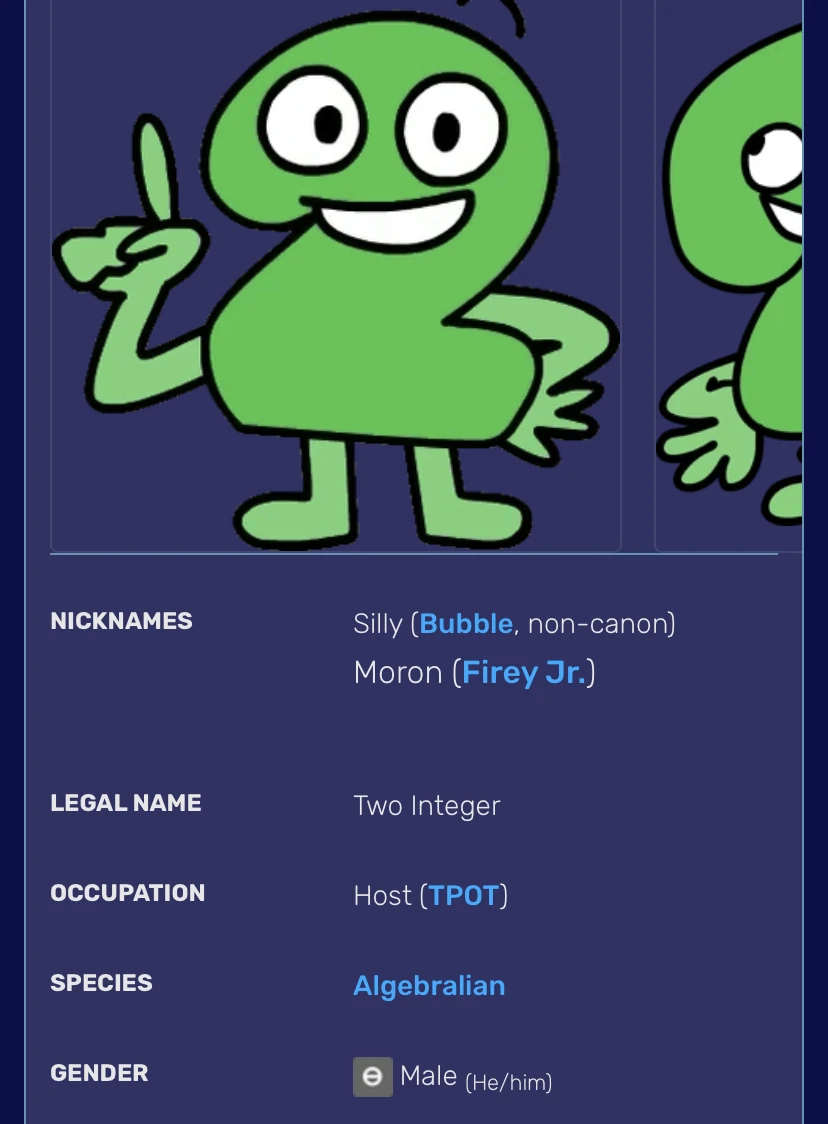Open the Bubble character link
The width and height of the screenshot is (828, 1124).
pos(466,624)
